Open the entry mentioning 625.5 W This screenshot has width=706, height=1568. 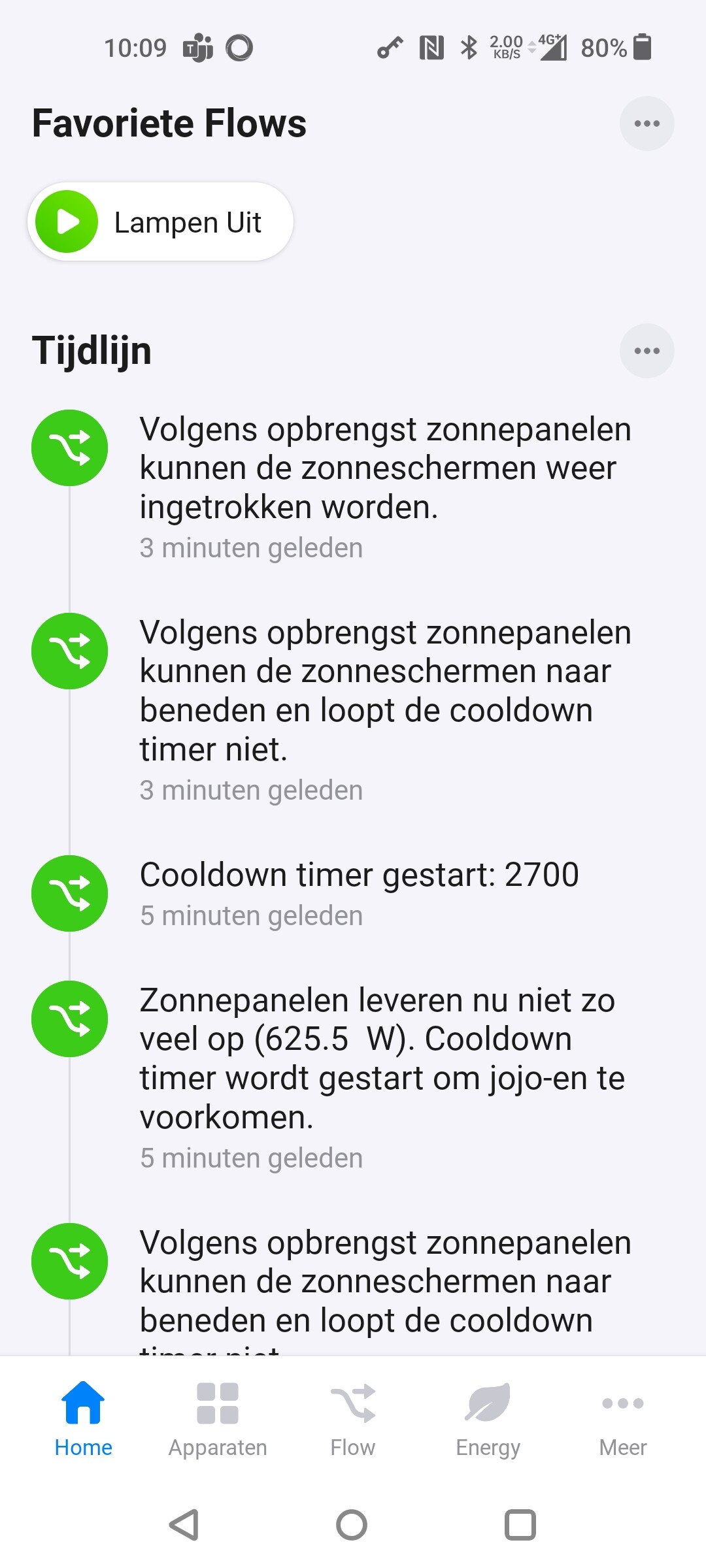(382, 1058)
